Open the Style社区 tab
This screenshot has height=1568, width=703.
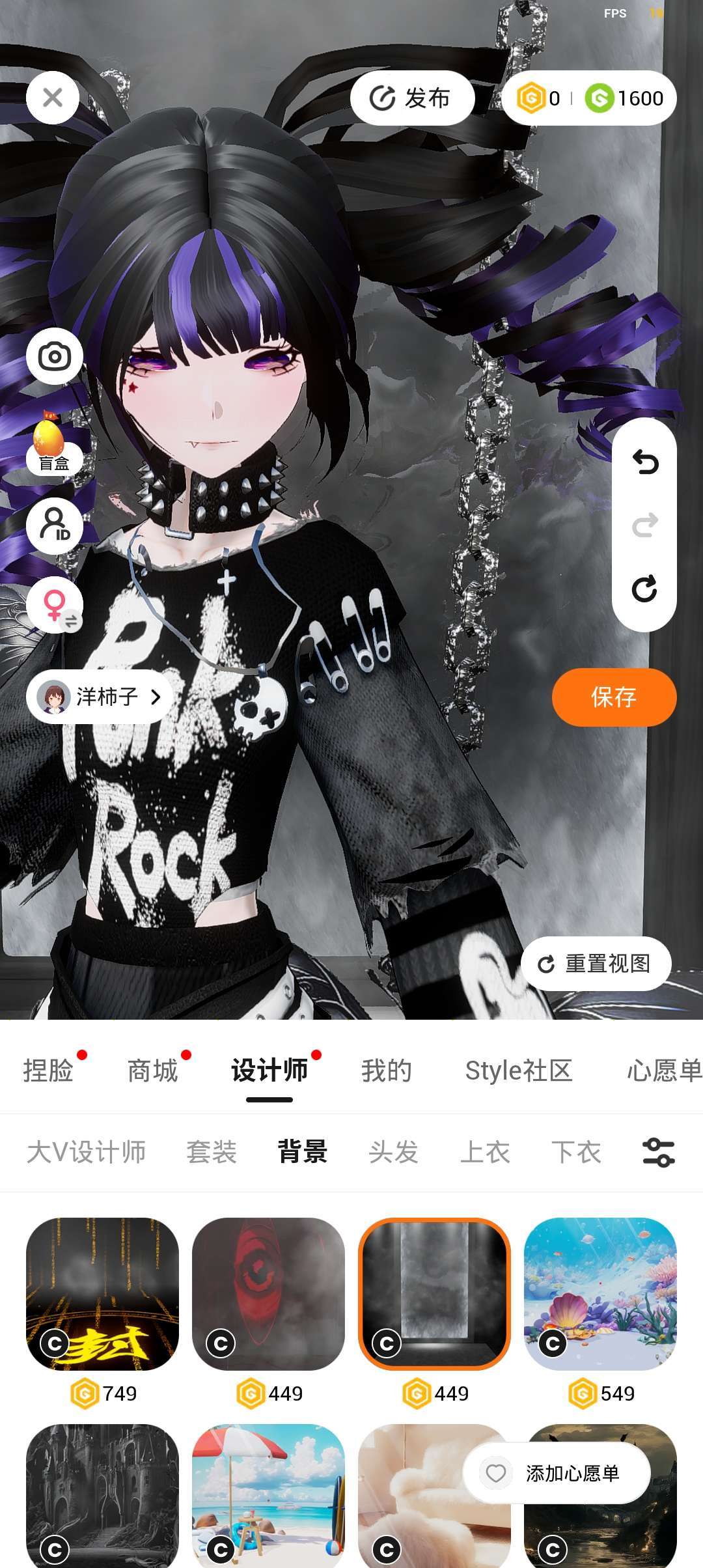tap(518, 1071)
